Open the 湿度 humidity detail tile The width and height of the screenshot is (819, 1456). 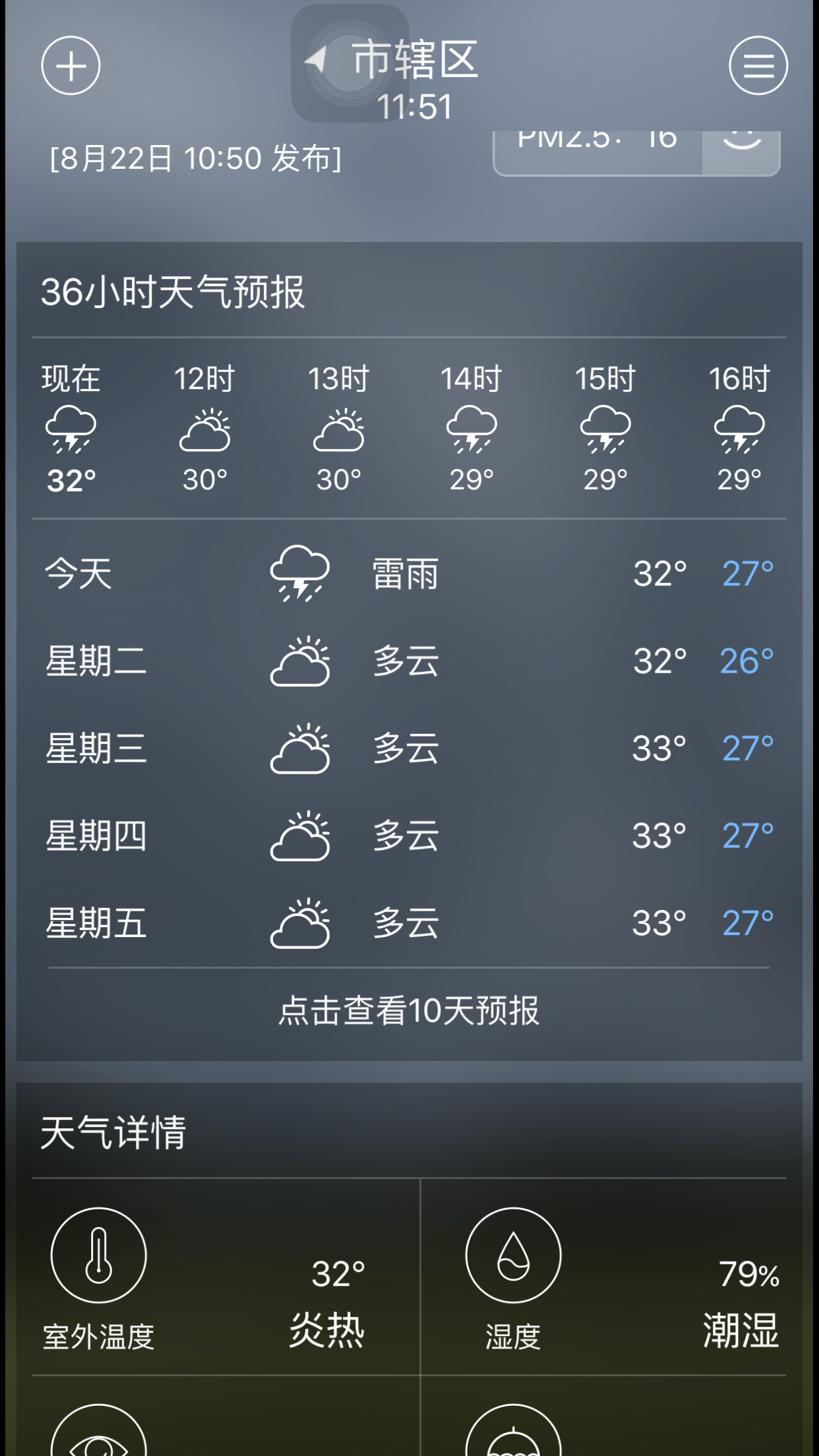click(x=603, y=1277)
